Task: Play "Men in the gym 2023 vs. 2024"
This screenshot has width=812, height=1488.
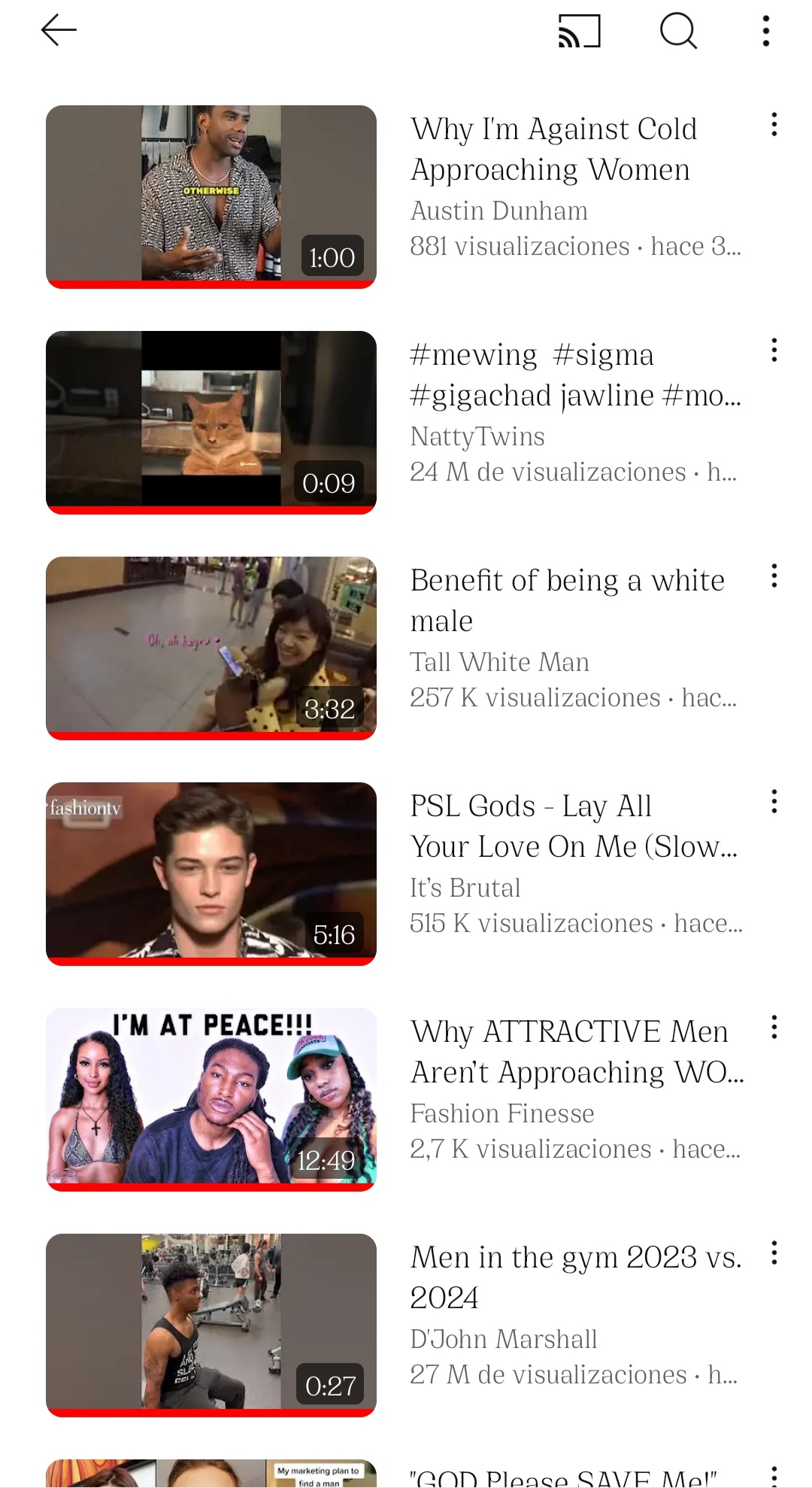Action: pos(211,1325)
